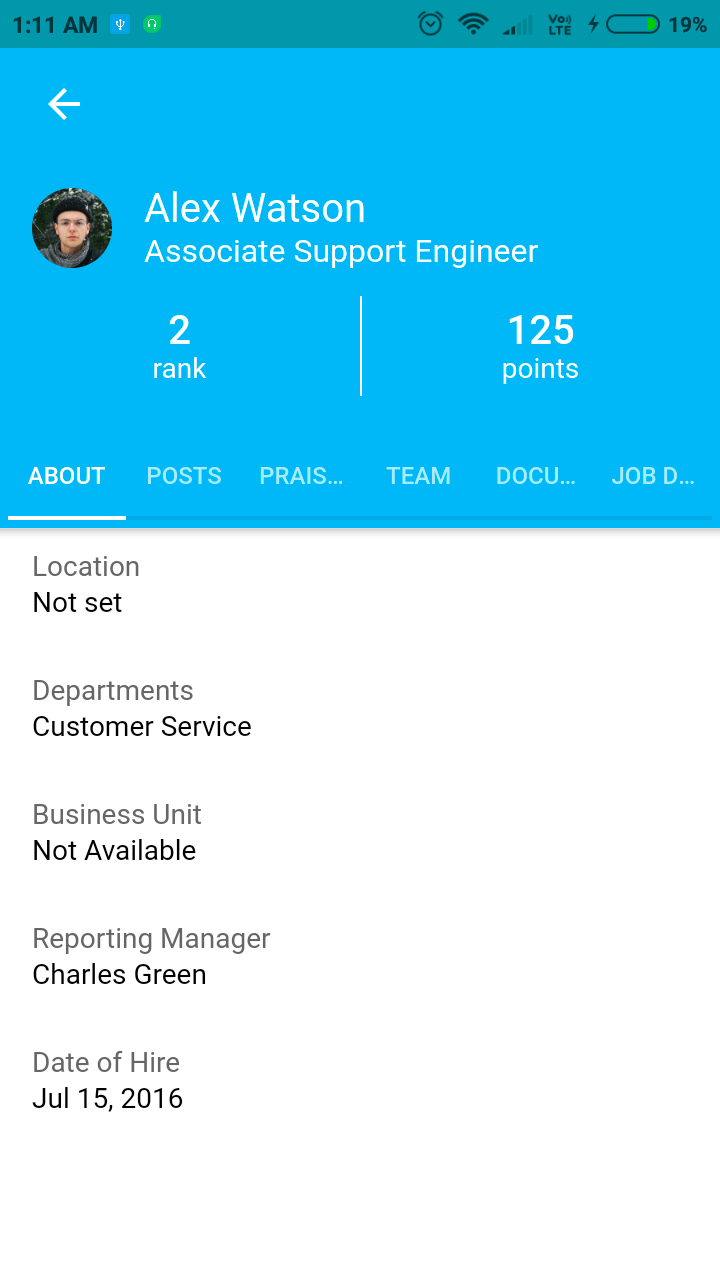Select the About tab

tap(67, 476)
